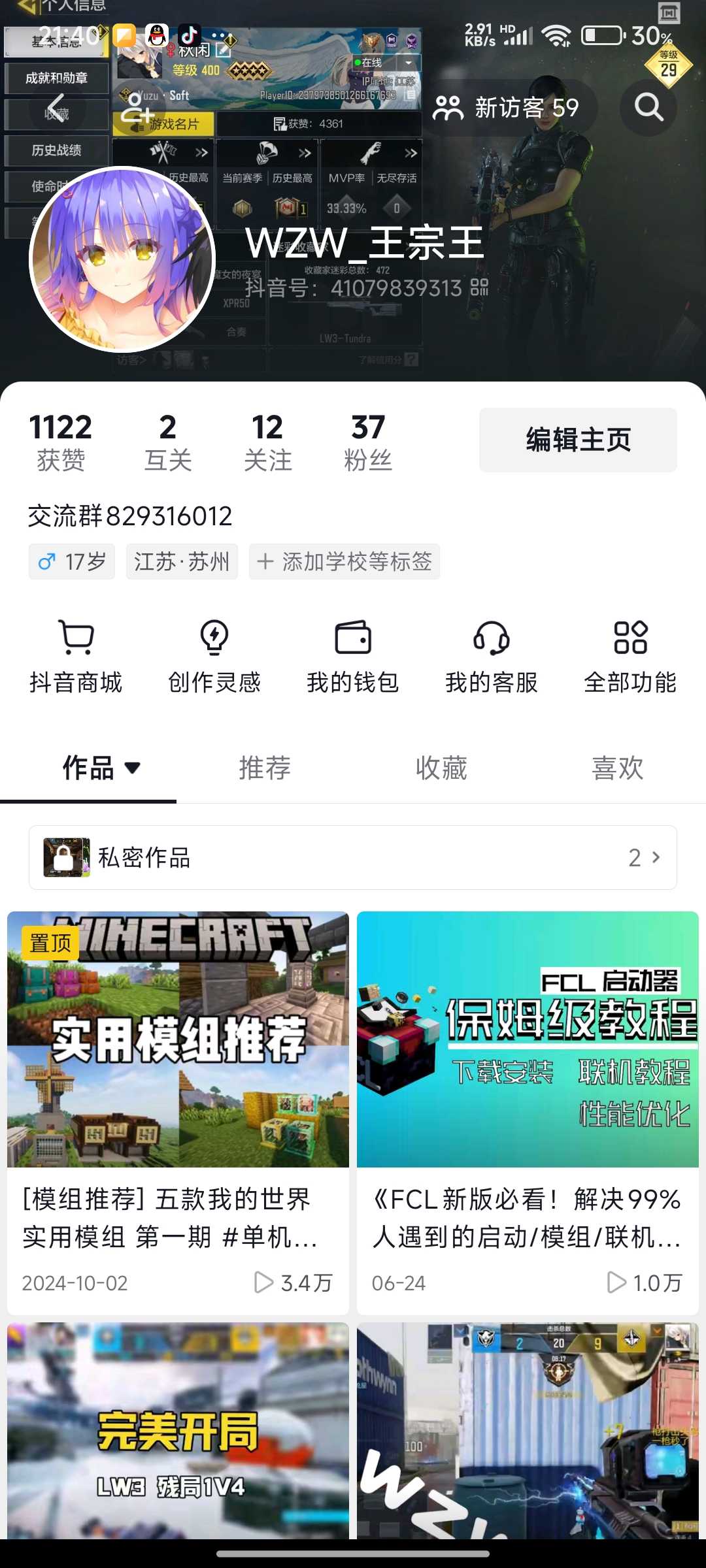Open the add friends icon
Viewport: 706px width, 1568px height.
(136, 108)
